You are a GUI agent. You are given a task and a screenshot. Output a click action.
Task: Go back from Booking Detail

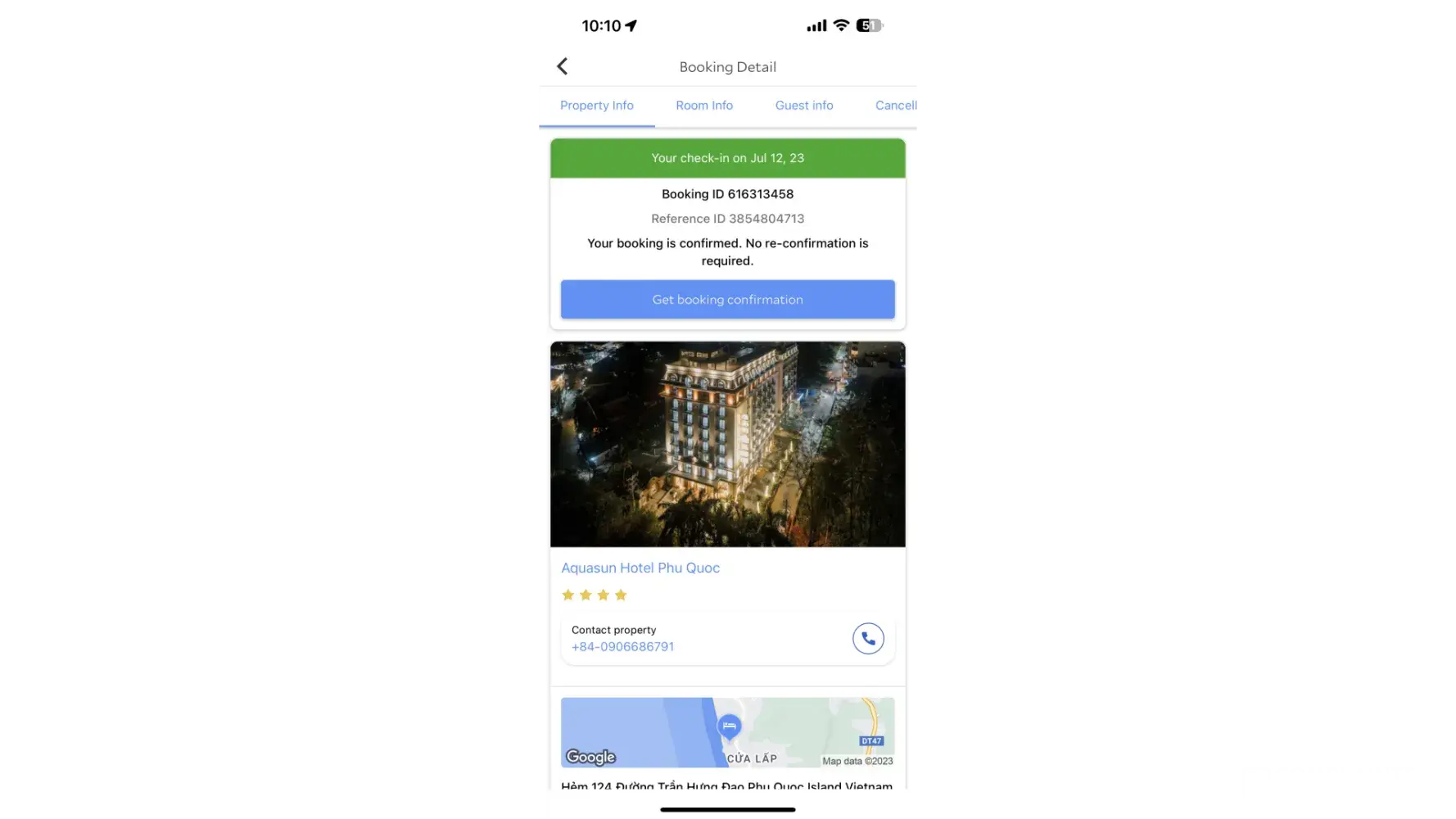563,66
